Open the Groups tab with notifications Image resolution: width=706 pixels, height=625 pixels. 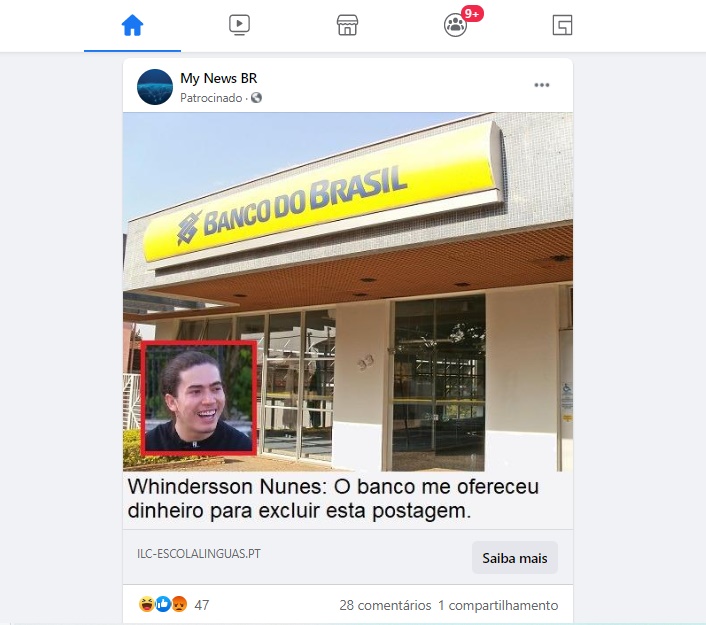coord(456,26)
